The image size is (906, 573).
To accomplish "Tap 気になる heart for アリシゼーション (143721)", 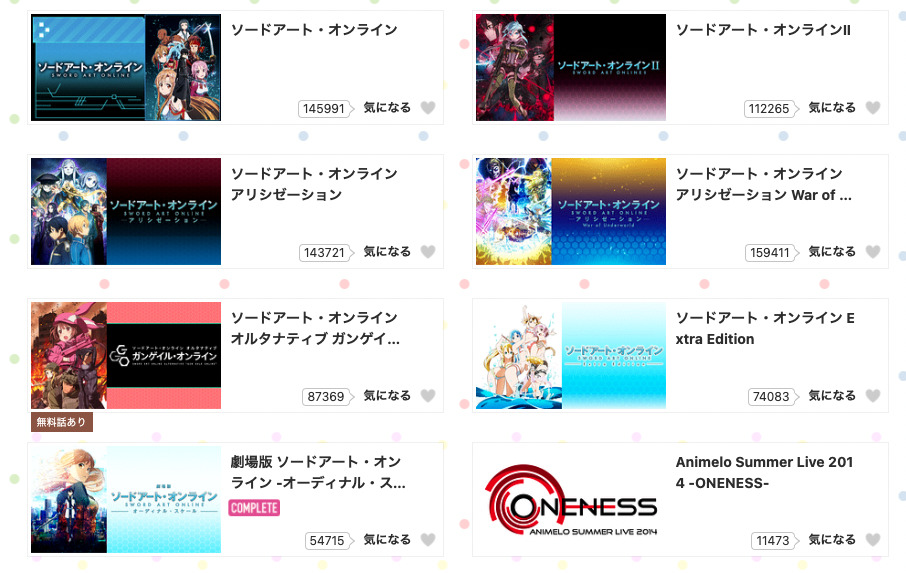I will coord(427,252).
